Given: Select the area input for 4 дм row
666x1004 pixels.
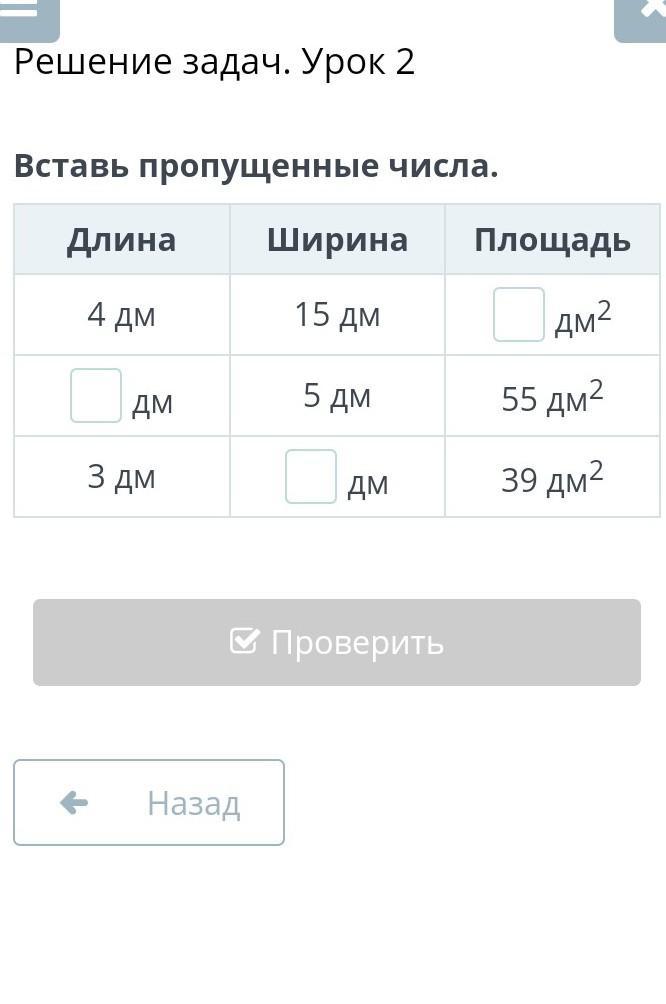Looking at the screenshot, I should point(519,315).
